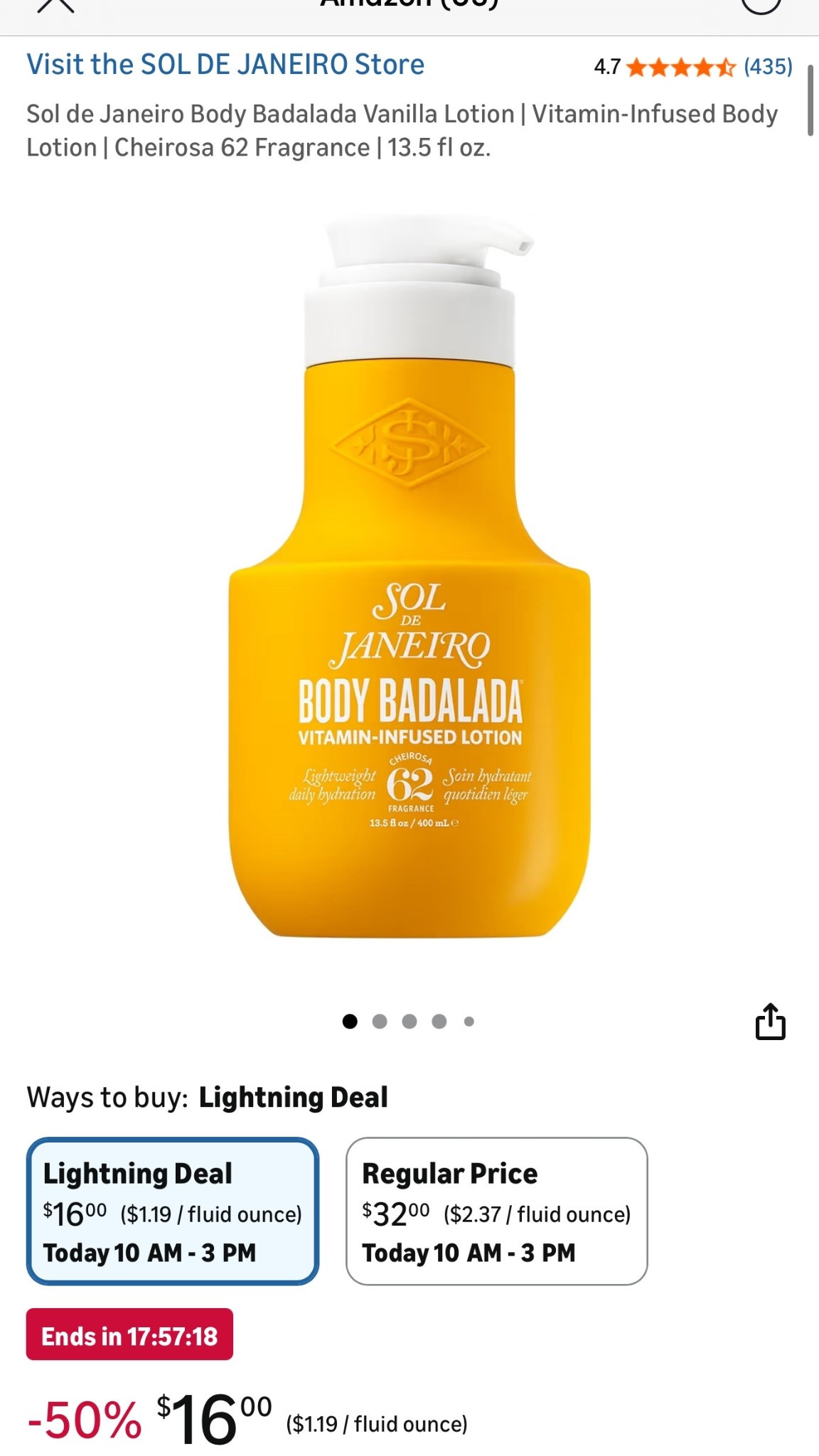Select the Lightning Deal buying option
Viewport: 819px width, 1456px height.
[173, 1211]
